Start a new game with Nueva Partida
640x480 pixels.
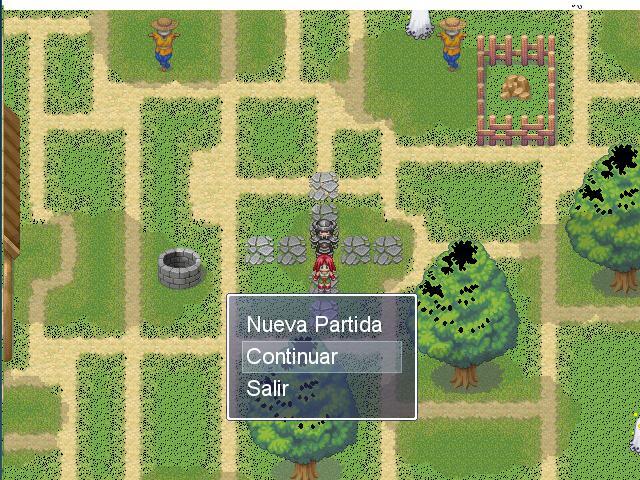(314, 325)
